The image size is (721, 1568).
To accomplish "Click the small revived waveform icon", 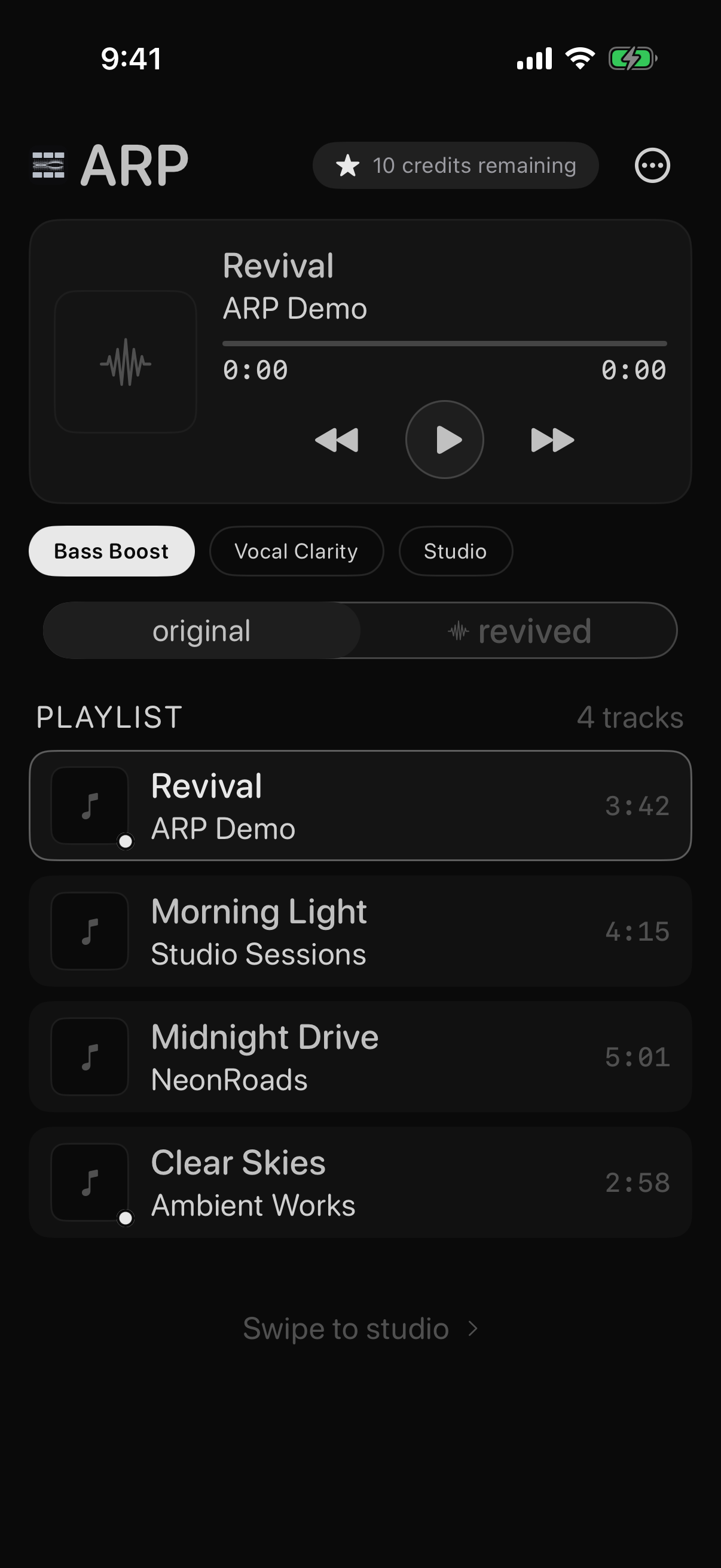I will click(458, 630).
